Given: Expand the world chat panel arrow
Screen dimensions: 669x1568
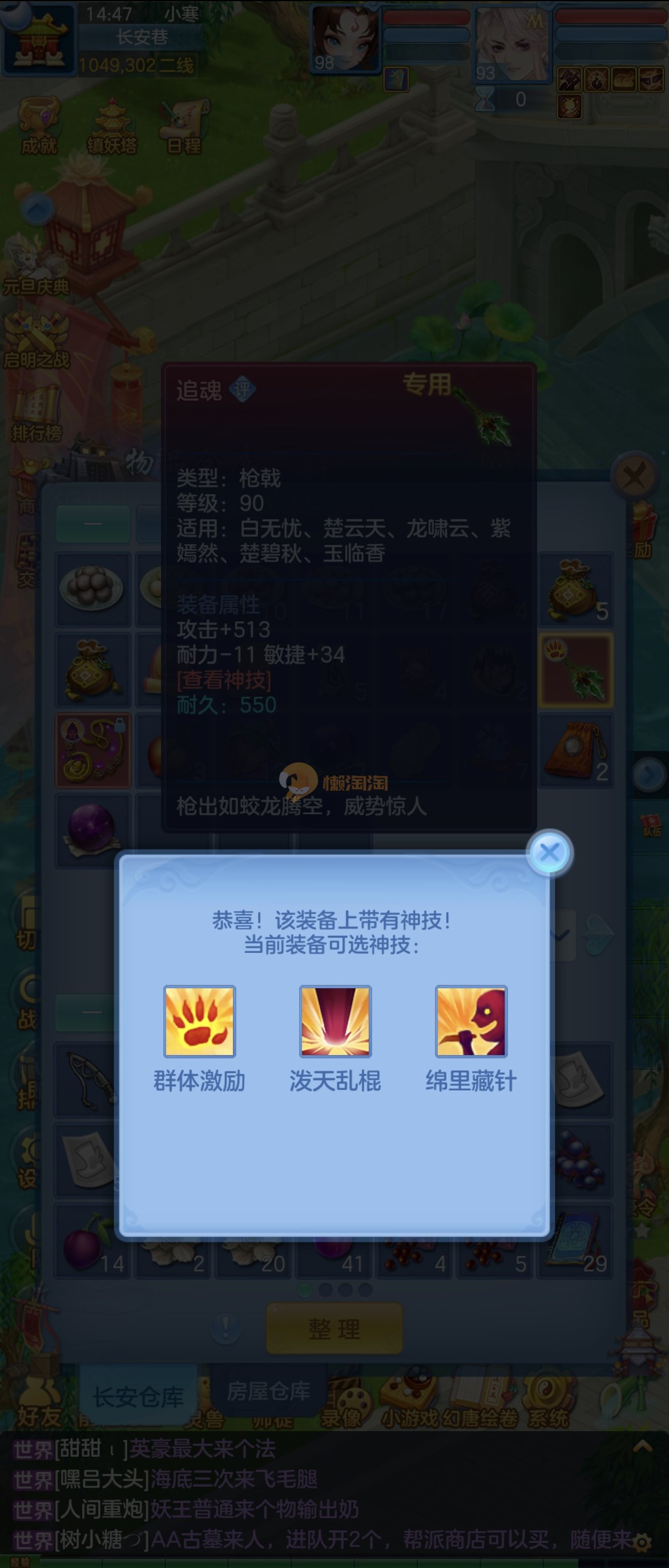Looking at the screenshot, I should tap(643, 1448).
